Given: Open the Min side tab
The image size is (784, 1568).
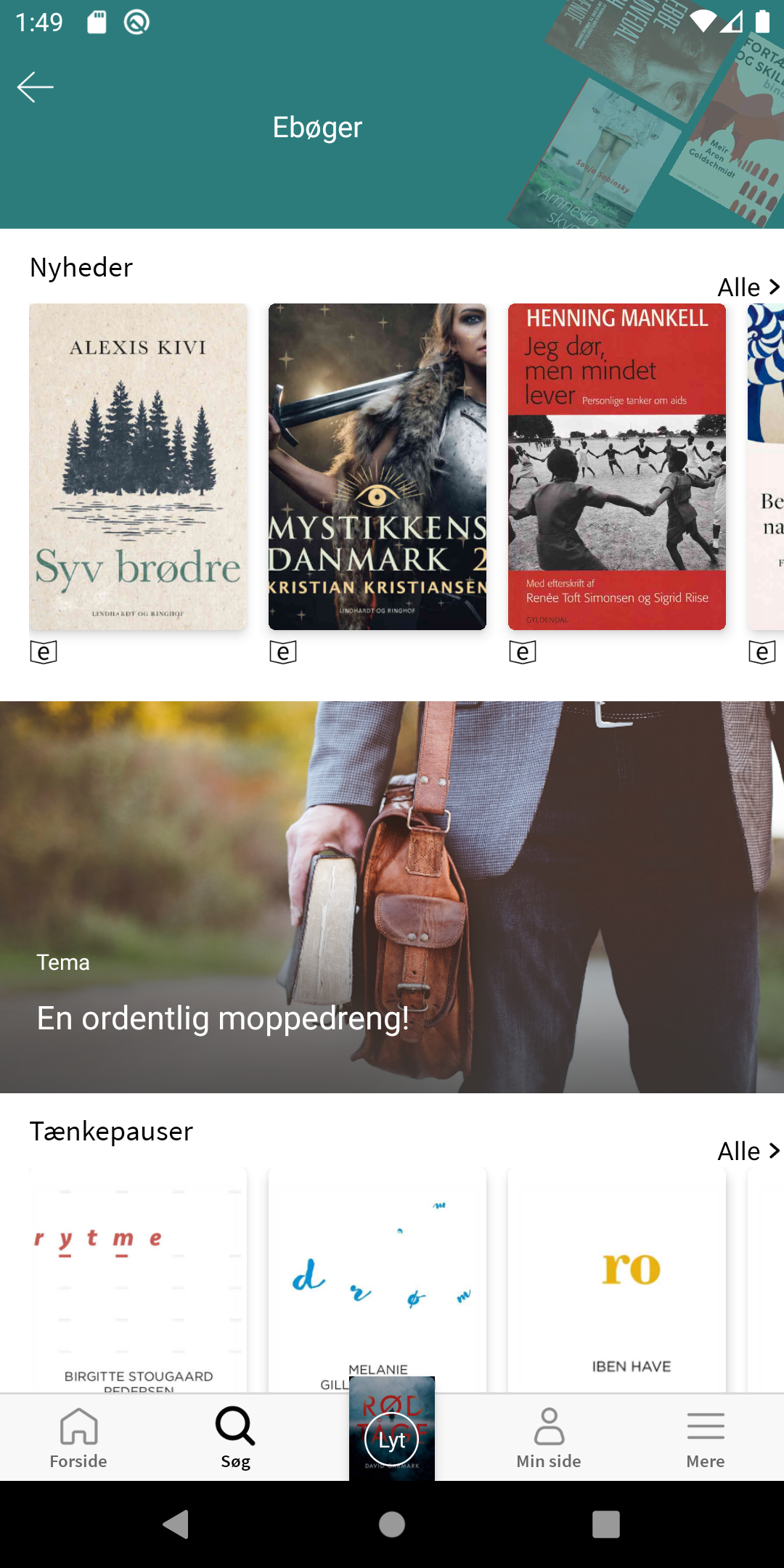Looking at the screenshot, I should tap(549, 1439).
